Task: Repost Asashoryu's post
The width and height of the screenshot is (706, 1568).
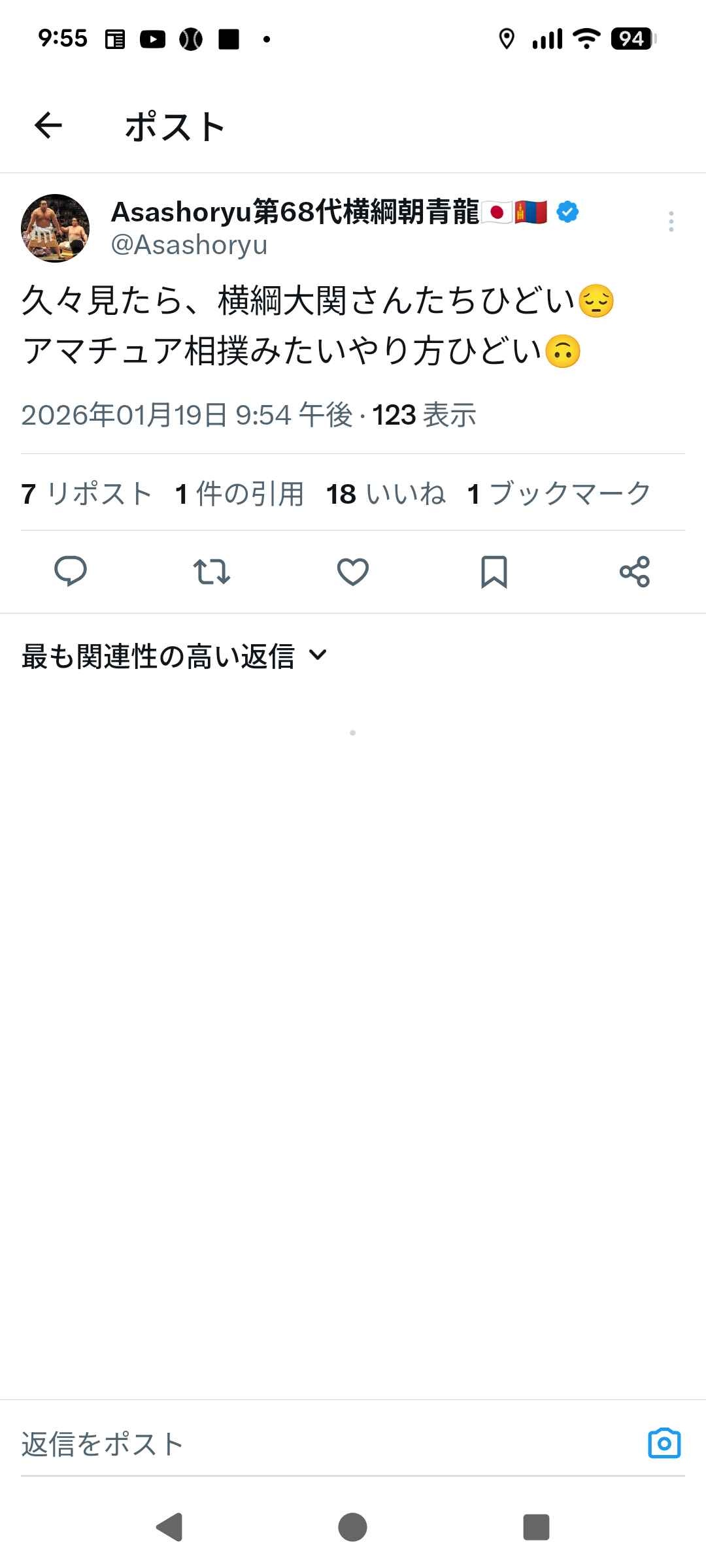Action: [x=212, y=572]
